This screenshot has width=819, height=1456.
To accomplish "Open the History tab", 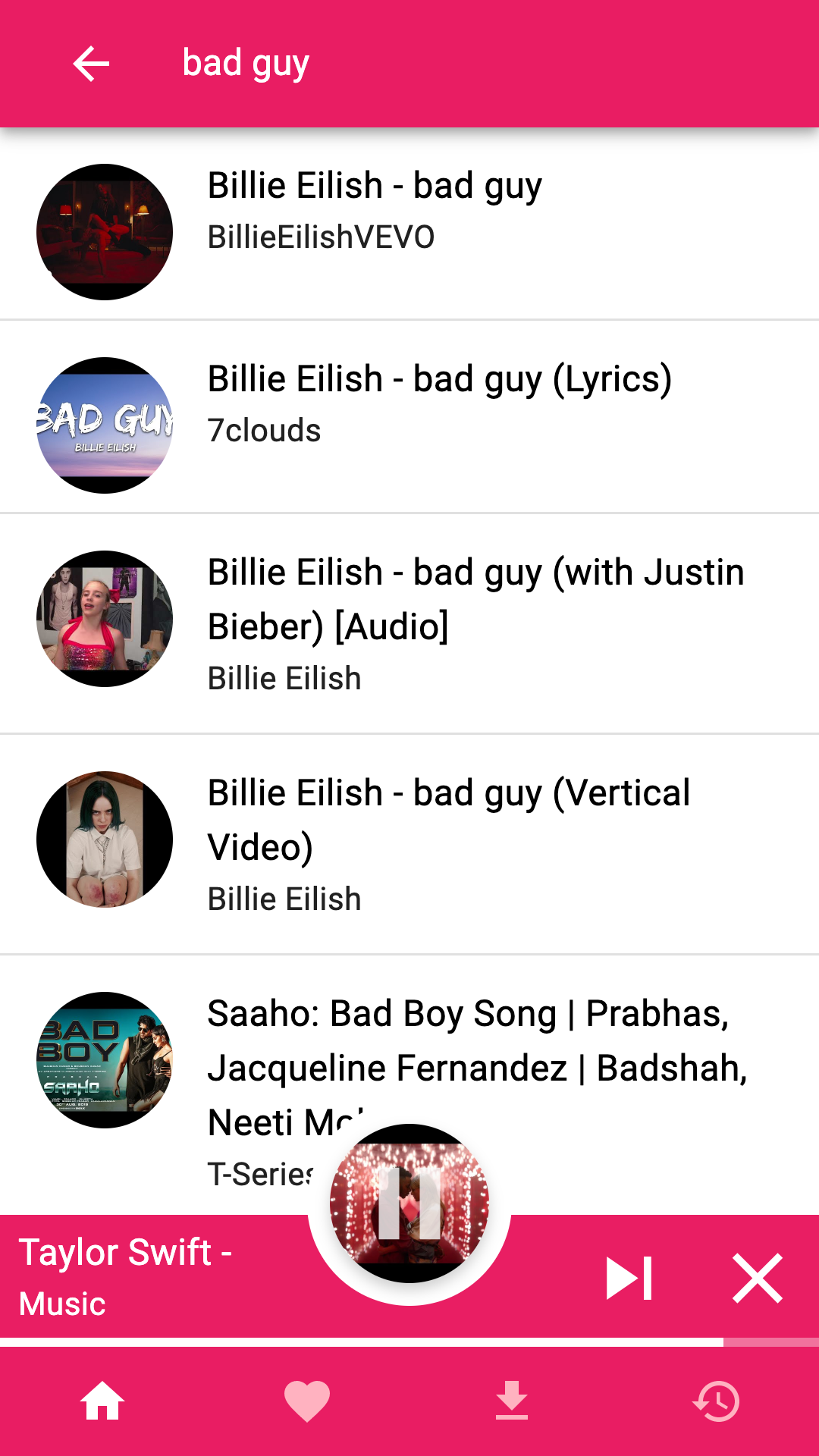I will tap(717, 1401).
